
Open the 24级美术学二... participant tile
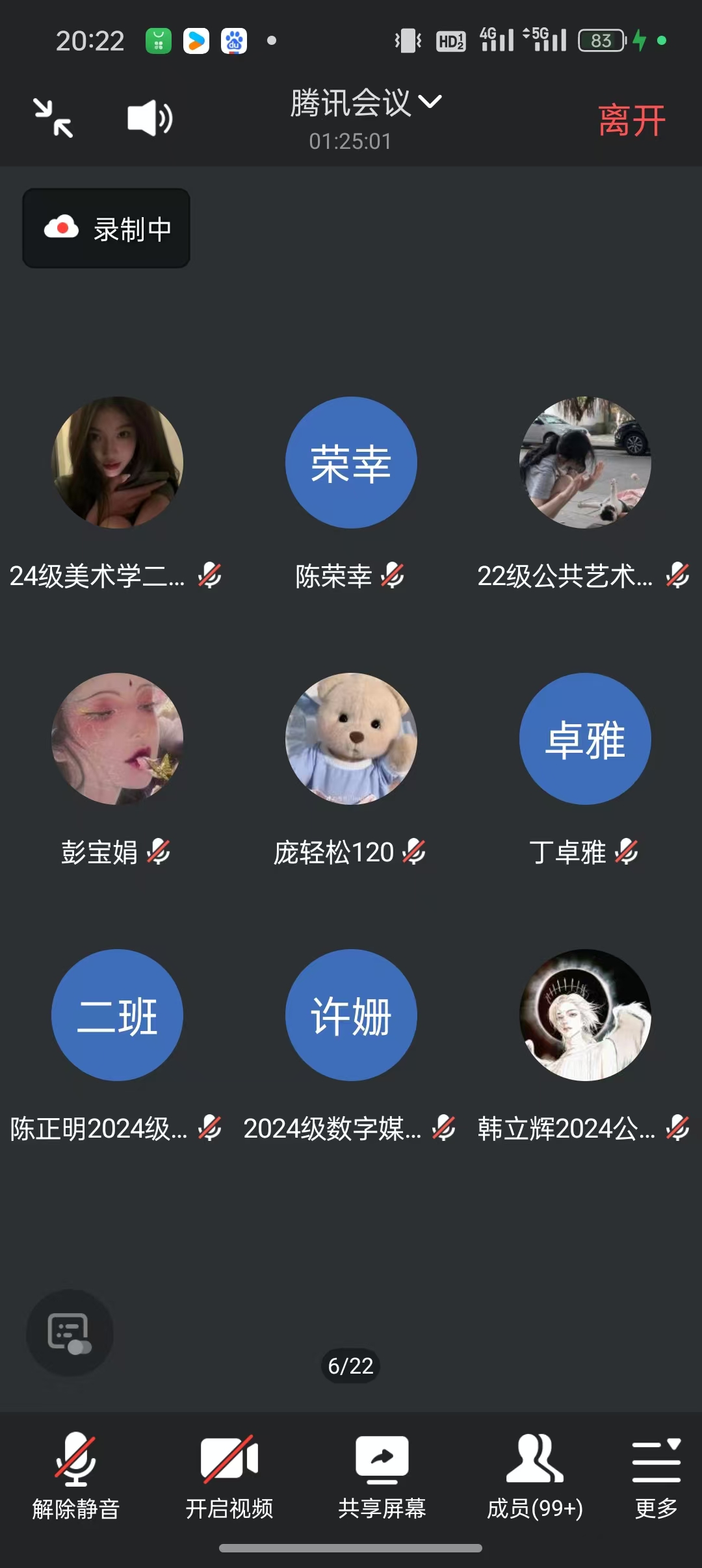117,463
